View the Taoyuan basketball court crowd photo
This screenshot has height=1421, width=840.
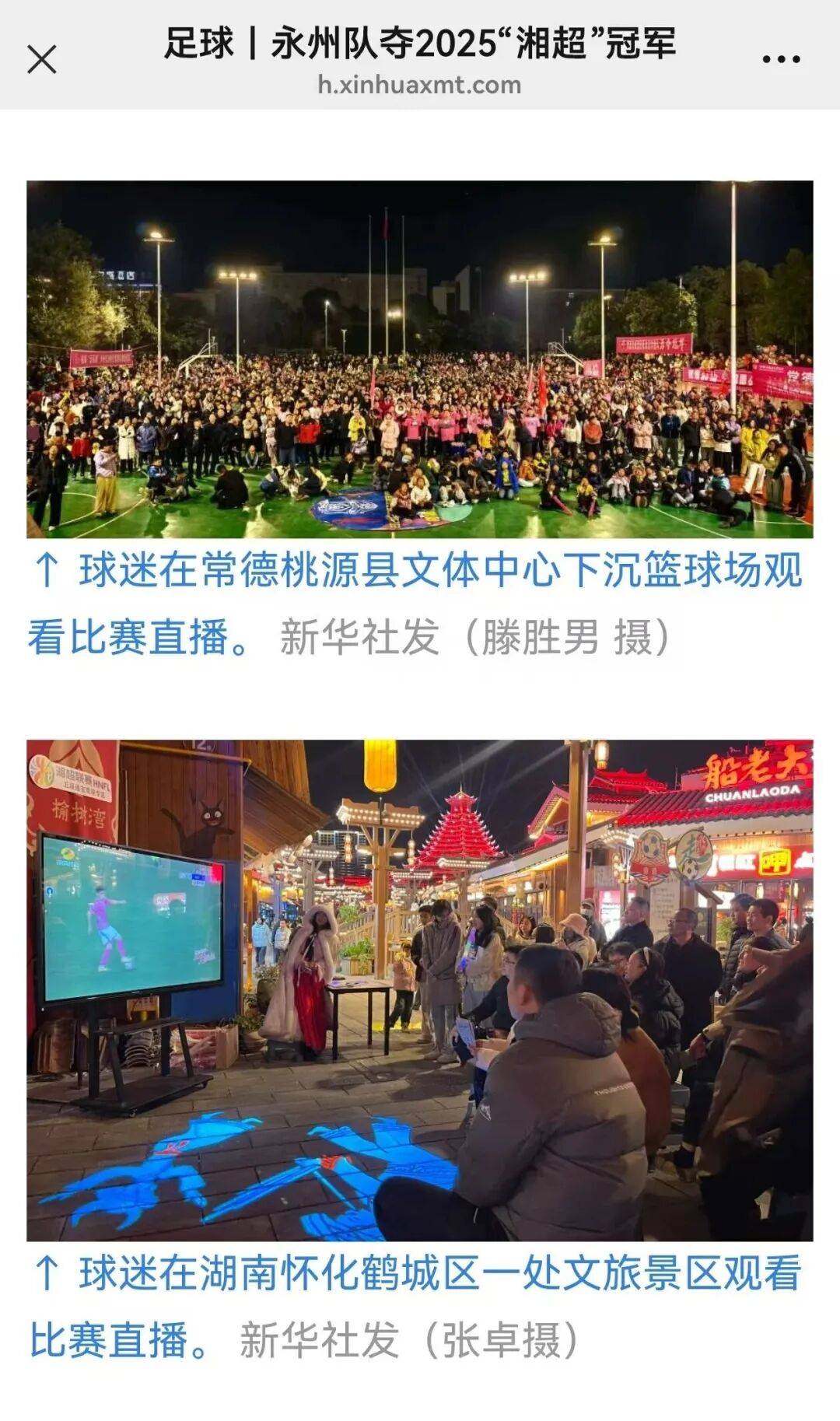tap(420, 359)
